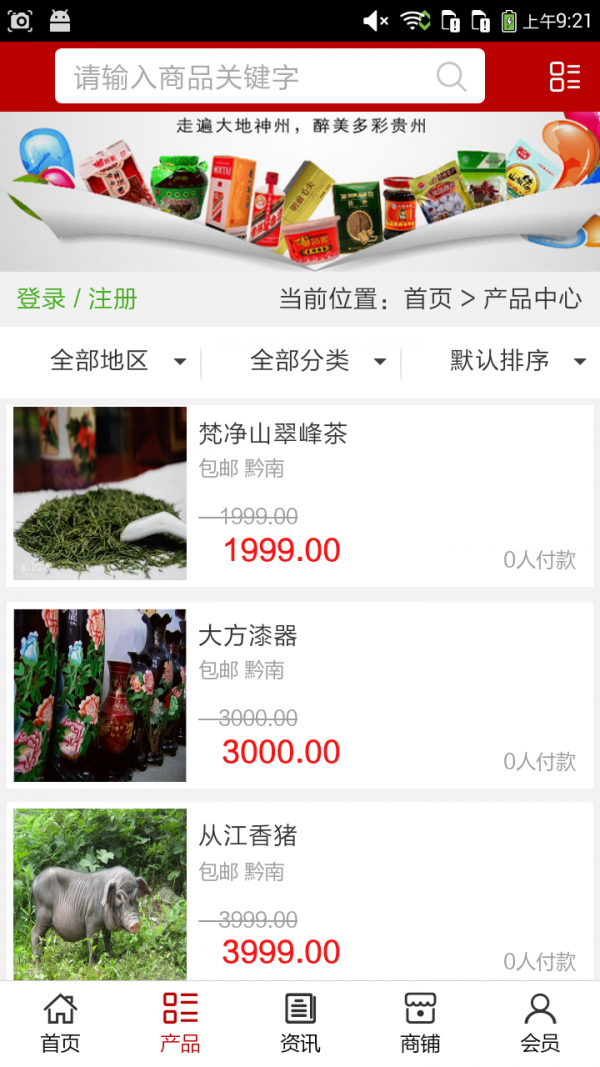Tap the magnifier search icon
The image size is (600, 1067).
pos(451,77)
